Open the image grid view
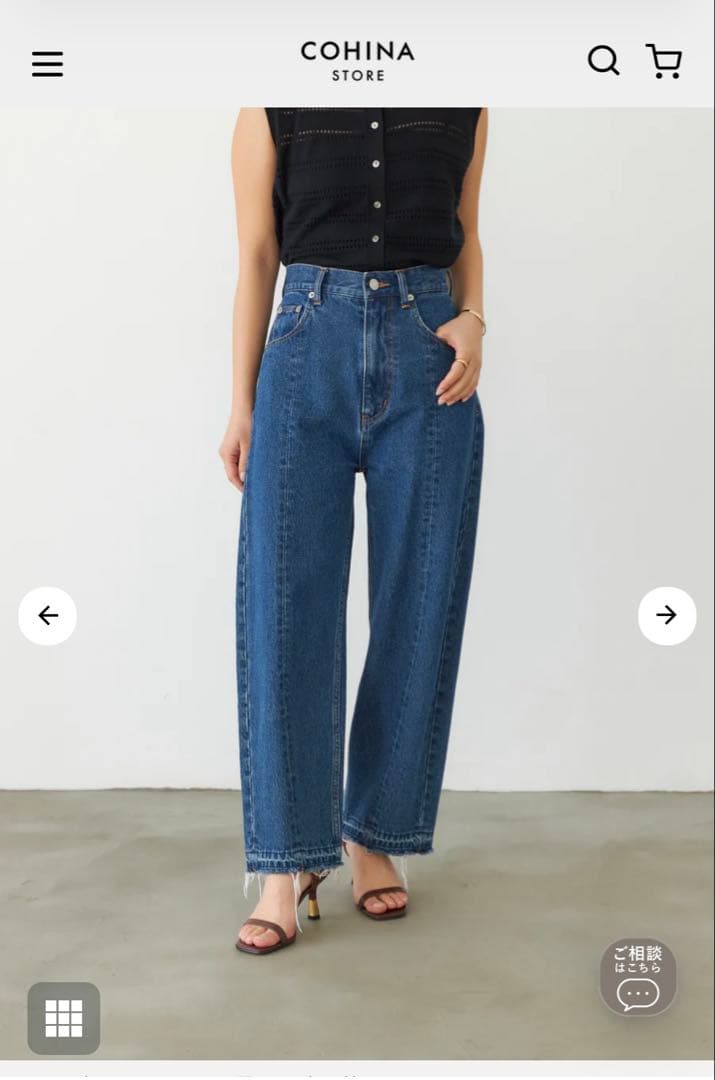The width and height of the screenshot is (715, 1080). tap(63, 1018)
